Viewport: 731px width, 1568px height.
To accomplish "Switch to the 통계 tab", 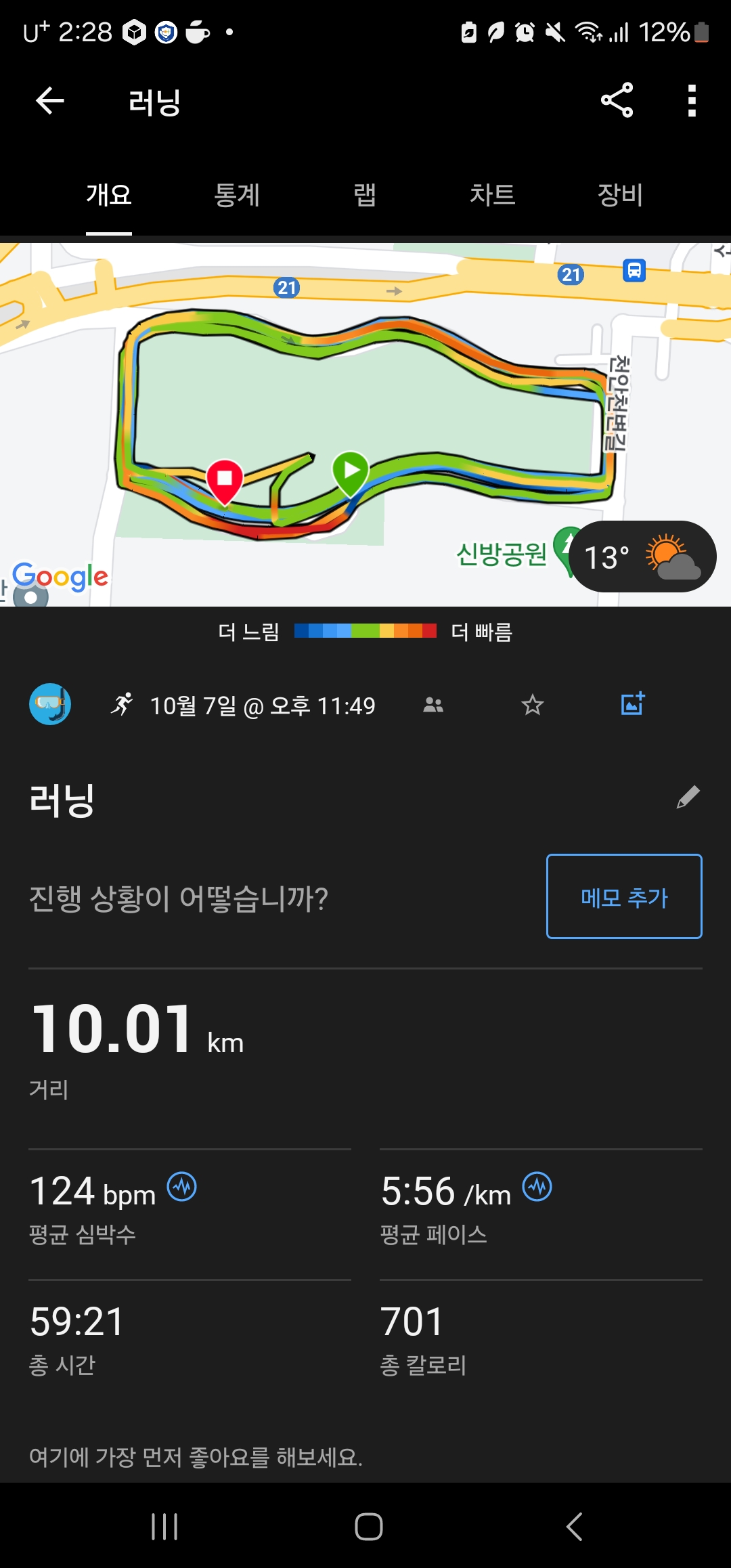I will tap(237, 195).
